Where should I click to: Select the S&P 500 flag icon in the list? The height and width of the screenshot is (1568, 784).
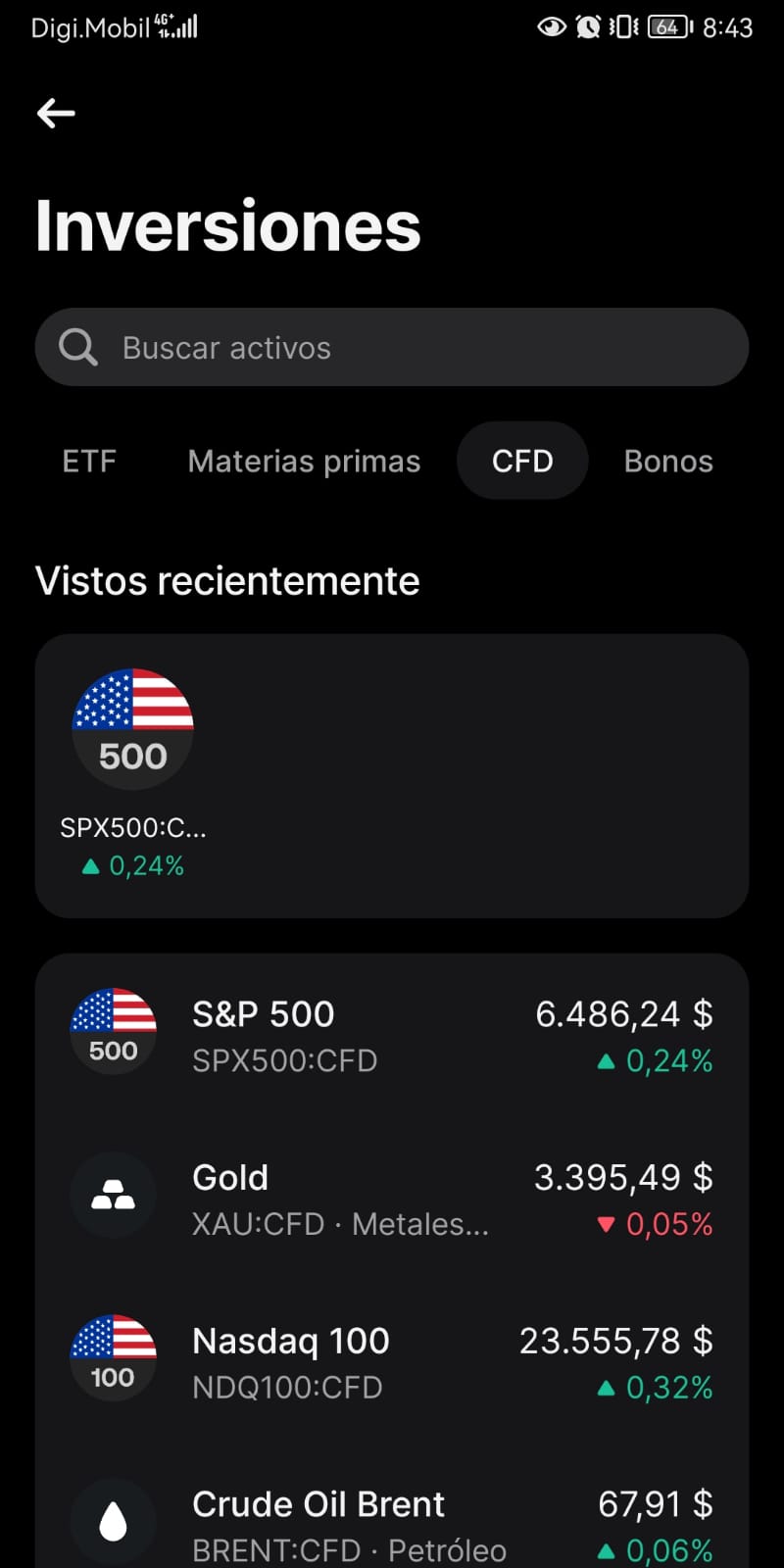pyautogui.click(x=112, y=1027)
